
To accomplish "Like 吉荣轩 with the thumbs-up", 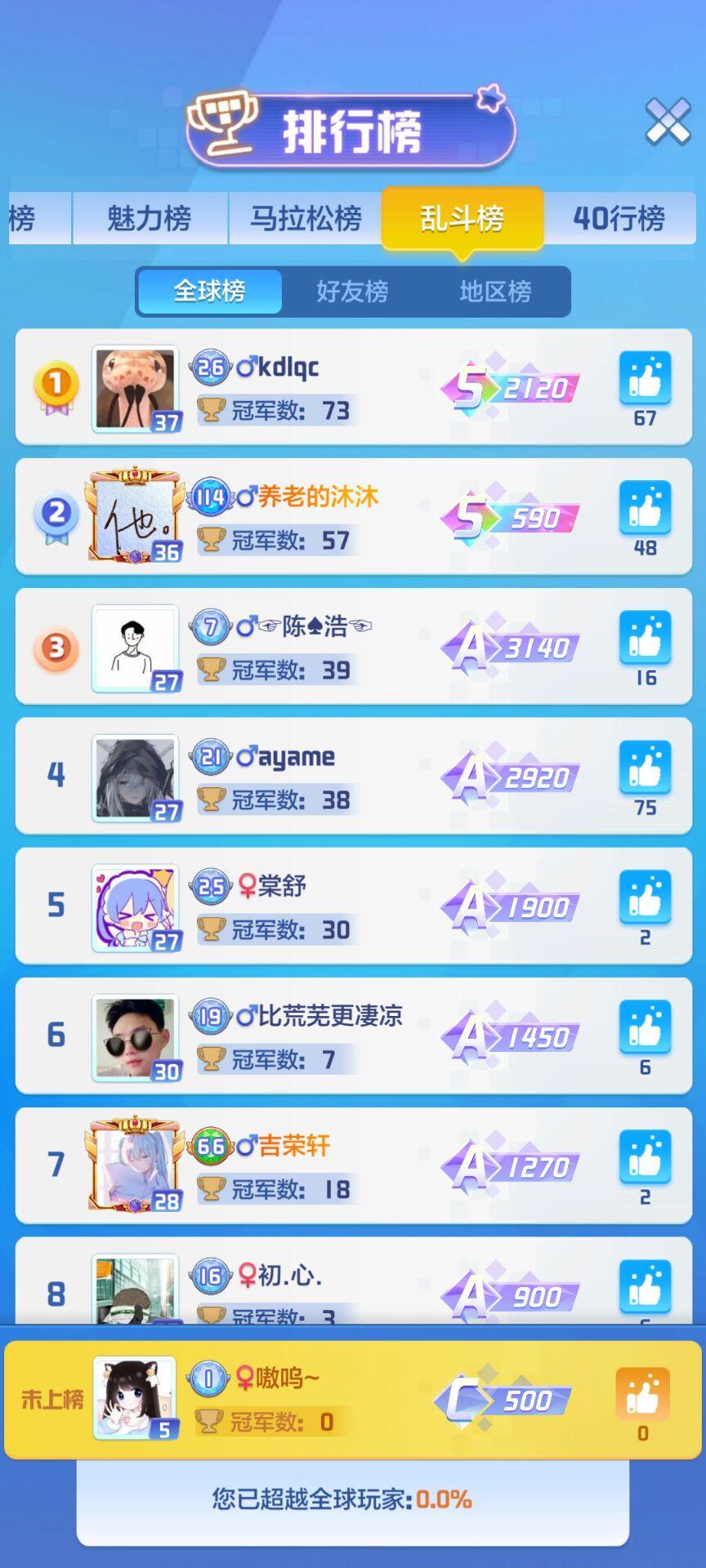I will point(645,1157).
